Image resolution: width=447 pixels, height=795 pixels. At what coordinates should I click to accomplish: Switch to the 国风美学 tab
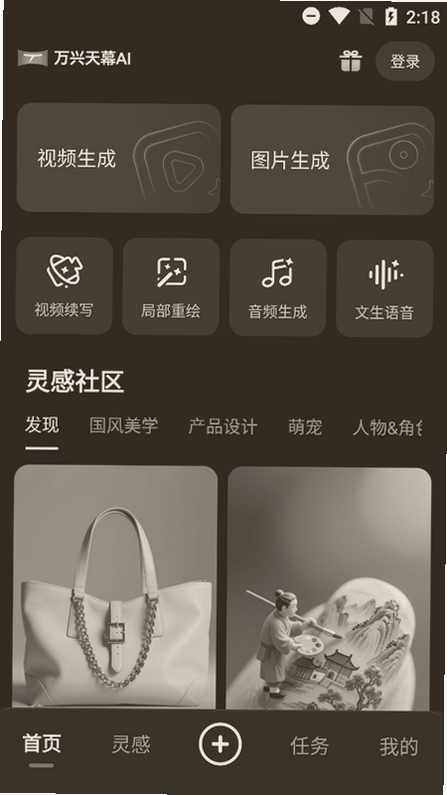click(x=124, y=425)
